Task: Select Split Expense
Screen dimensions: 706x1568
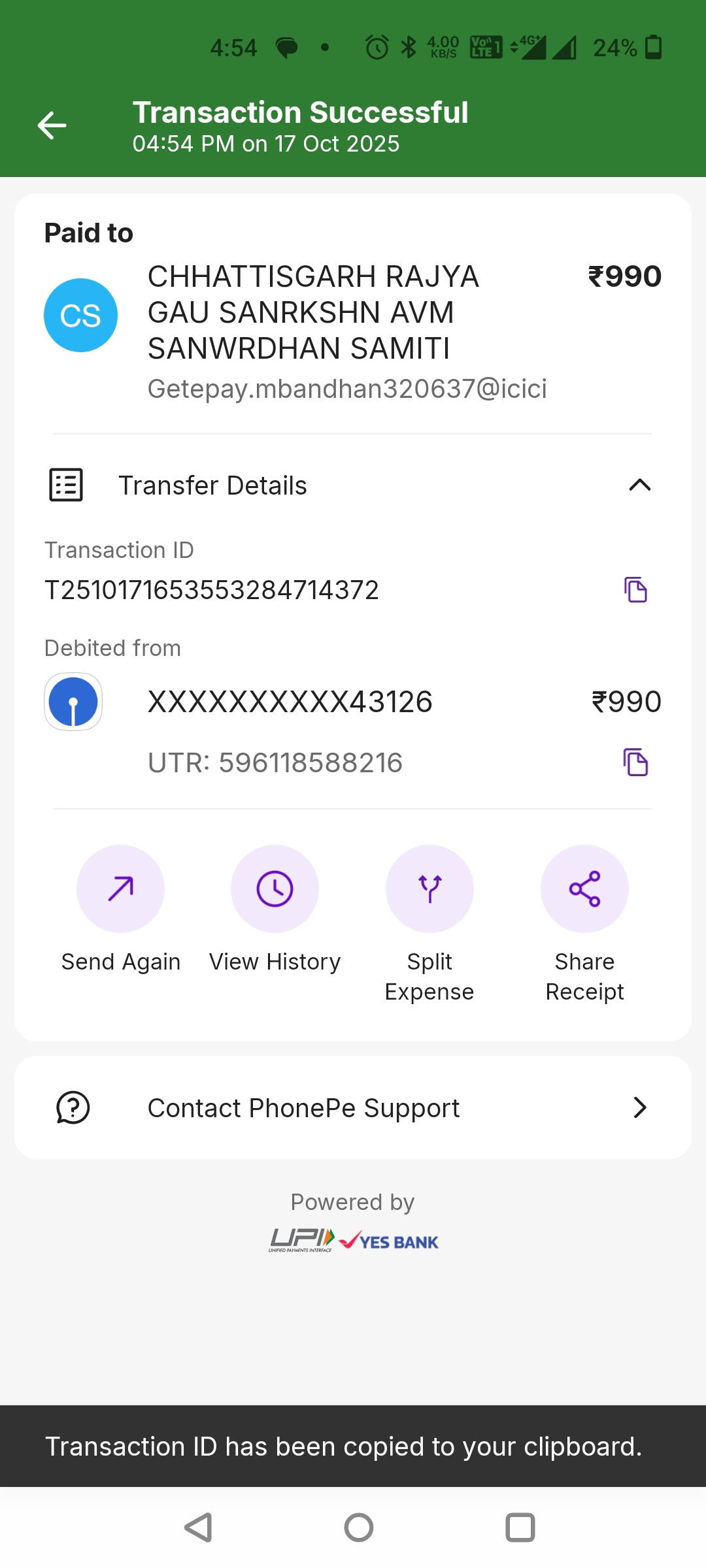Action: coord(429,889)
